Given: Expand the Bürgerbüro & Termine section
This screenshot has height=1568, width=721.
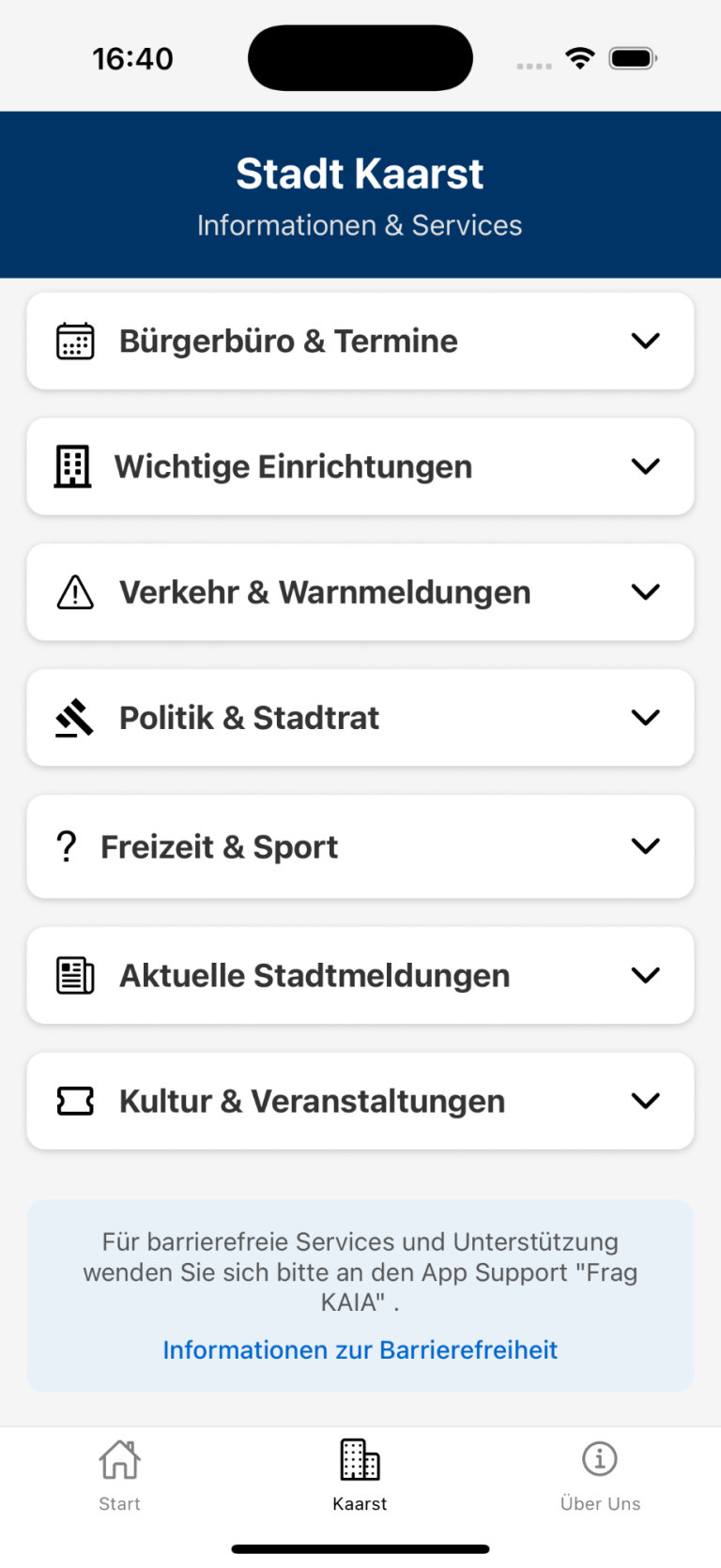Looking at the screenshot, I should click(360, 341).
